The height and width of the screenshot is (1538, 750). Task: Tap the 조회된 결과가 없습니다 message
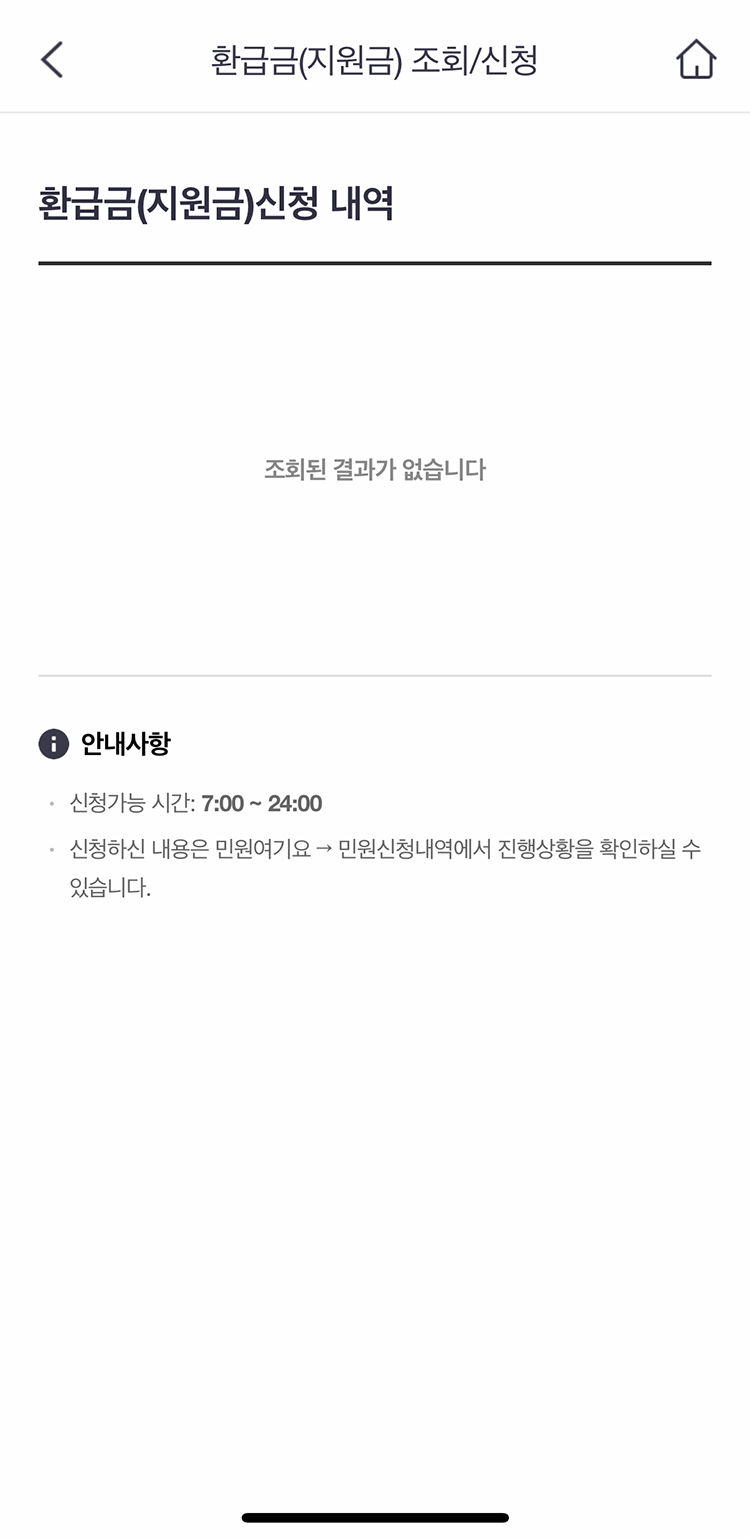(x=374, y=470)
